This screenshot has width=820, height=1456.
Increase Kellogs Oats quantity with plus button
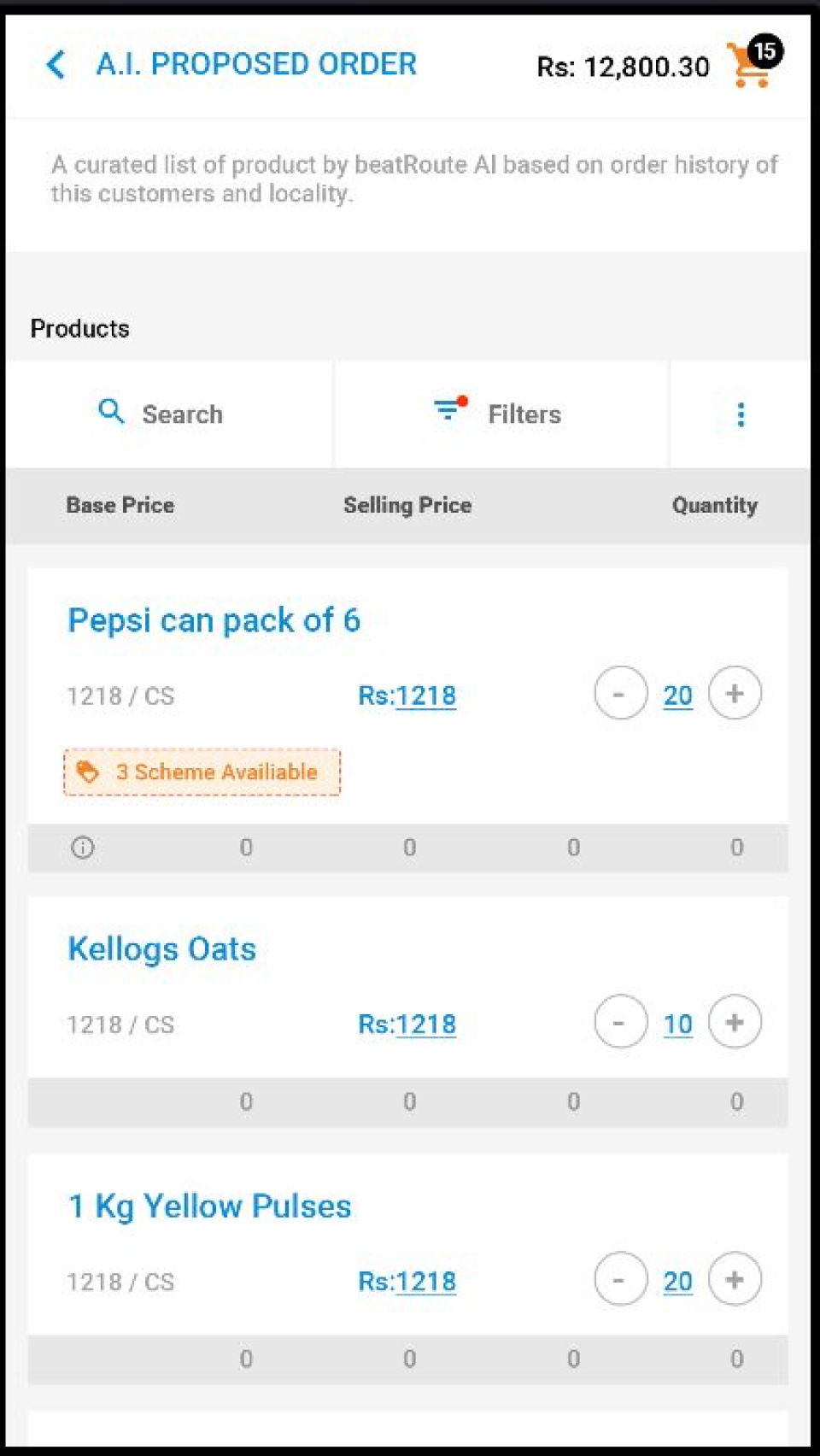click(x=735, y=1022)
